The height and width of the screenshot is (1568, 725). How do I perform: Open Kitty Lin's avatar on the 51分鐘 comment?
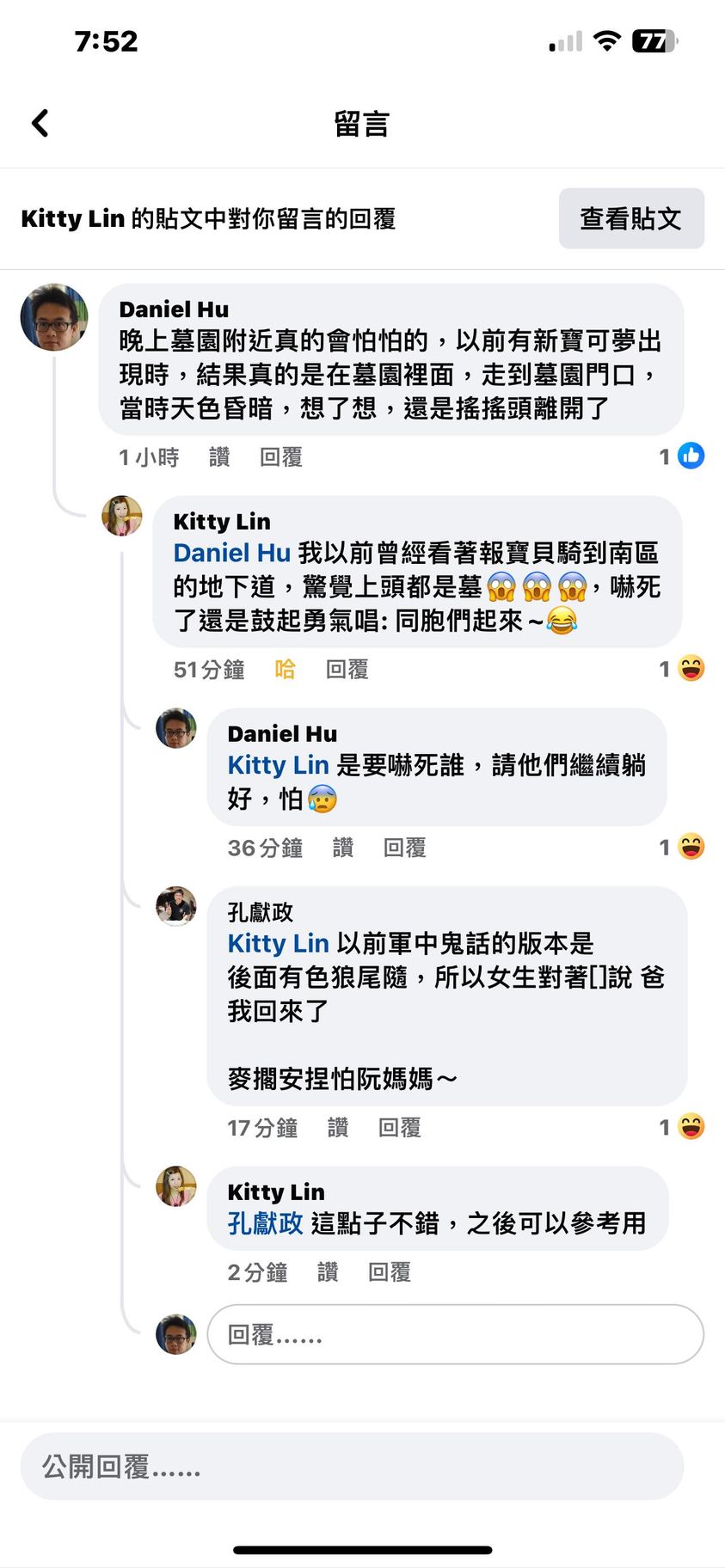(x=122, y=516)
